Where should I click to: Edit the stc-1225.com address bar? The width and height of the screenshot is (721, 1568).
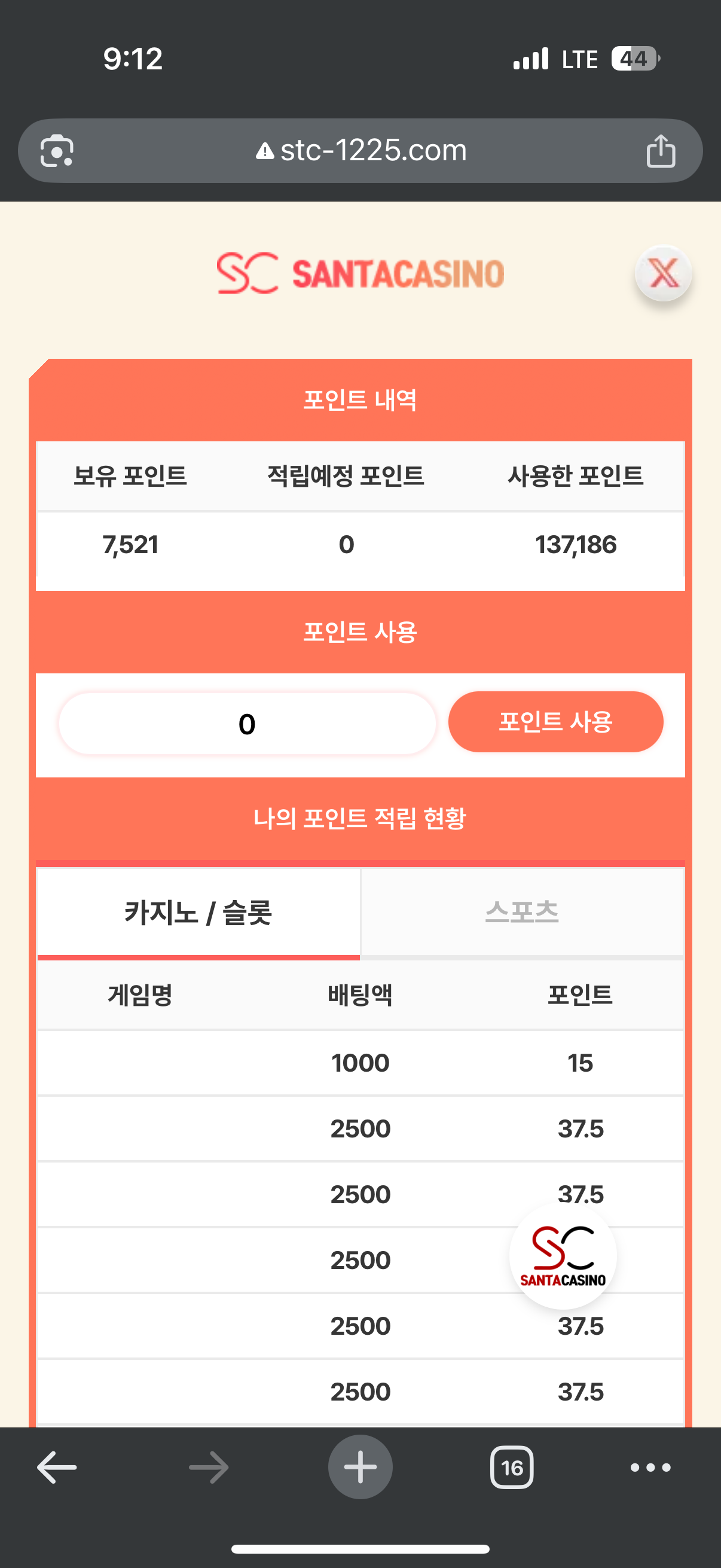pyautogui.click(x=362, y=150)
